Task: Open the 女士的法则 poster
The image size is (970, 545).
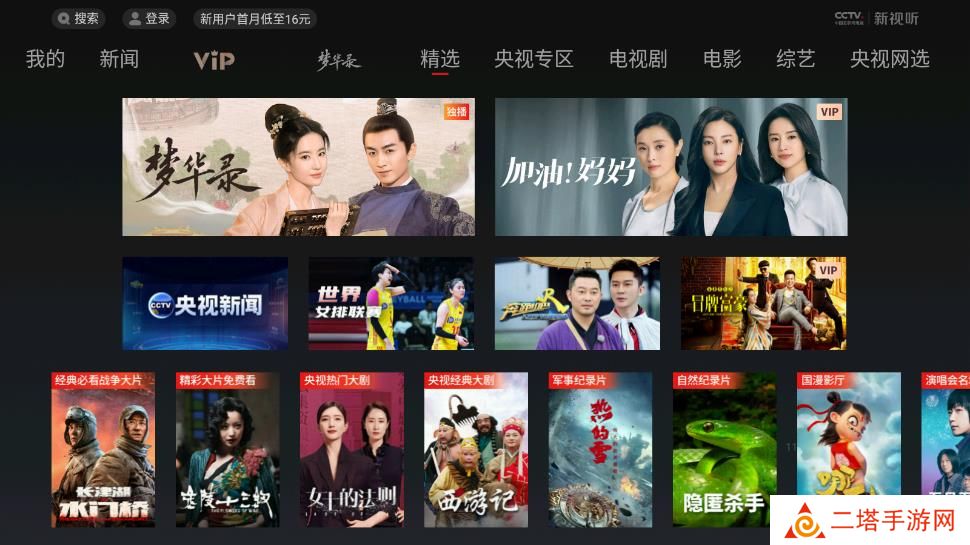Action: coord(351,450)
